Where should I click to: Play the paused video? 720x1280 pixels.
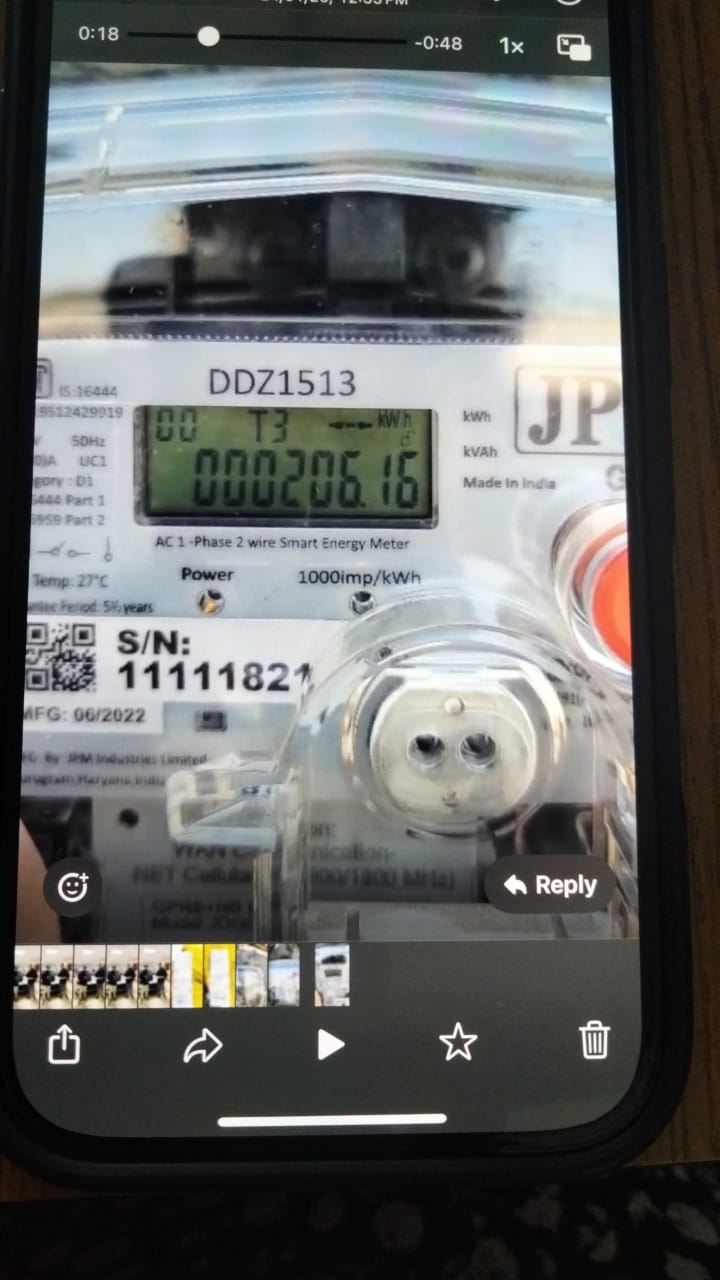[x=330, y=1045]
